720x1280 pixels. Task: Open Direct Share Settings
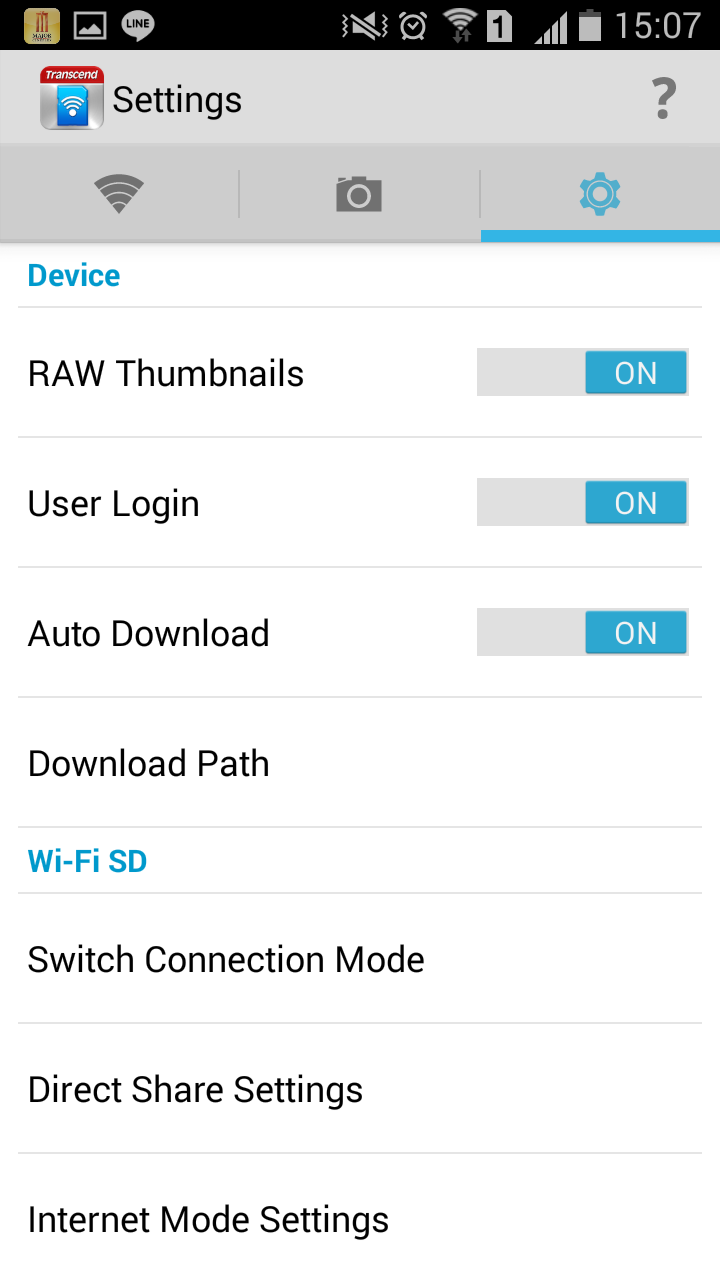pos(360,1089)
